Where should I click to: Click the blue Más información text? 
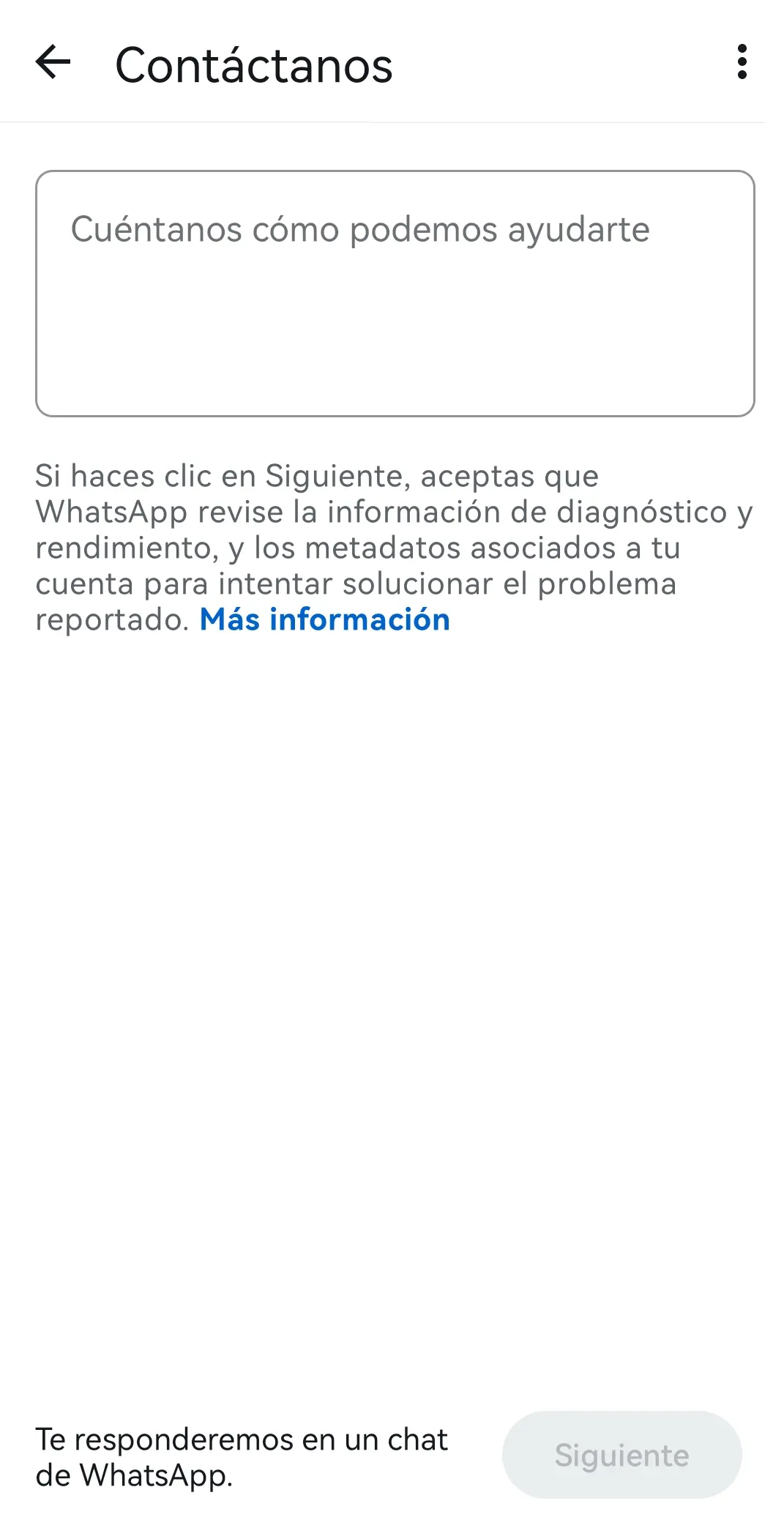pyautogui.click(x=324, y=620)
